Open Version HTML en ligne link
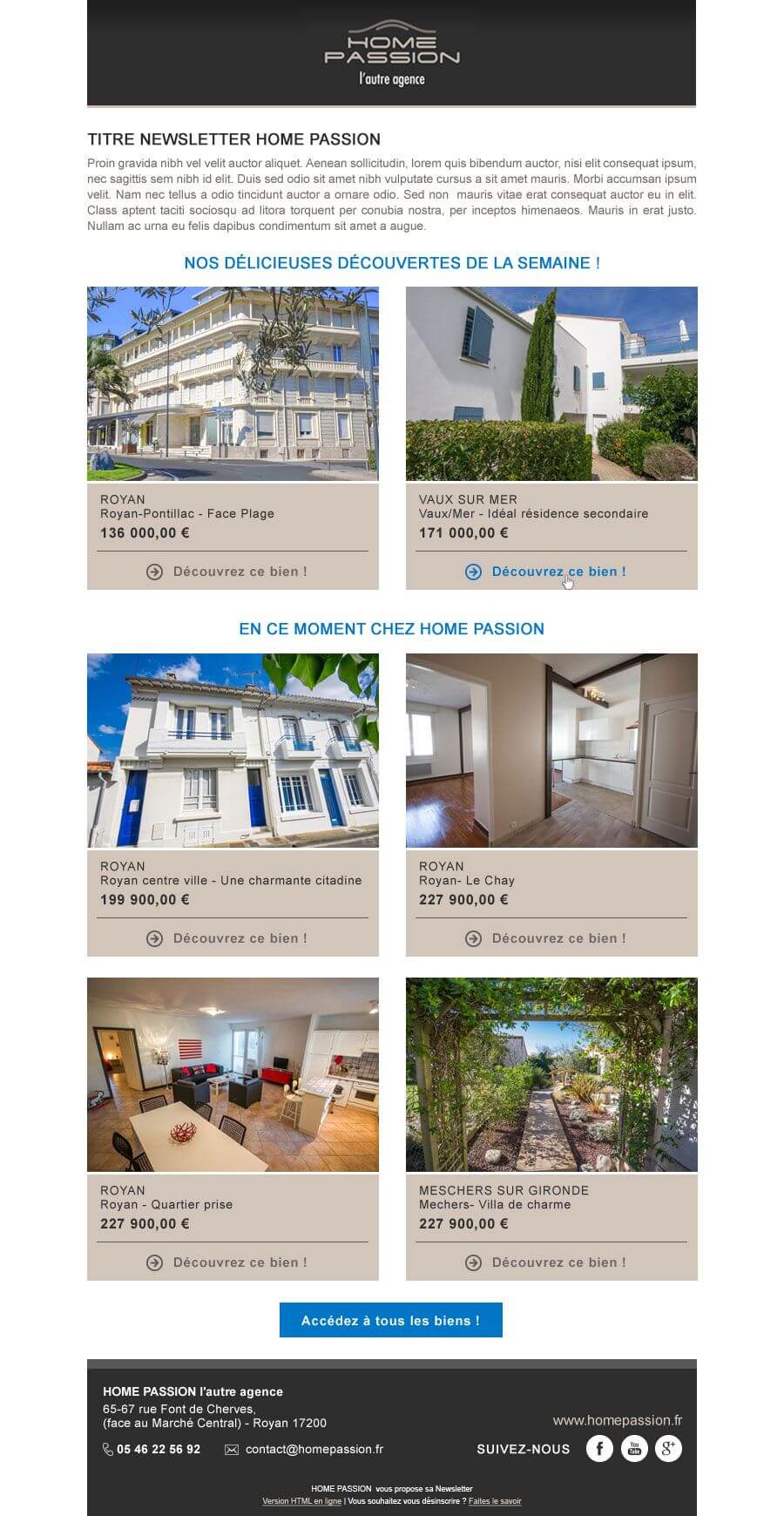This screenshot has width=784, height=1516. [x=301, y=1501]
